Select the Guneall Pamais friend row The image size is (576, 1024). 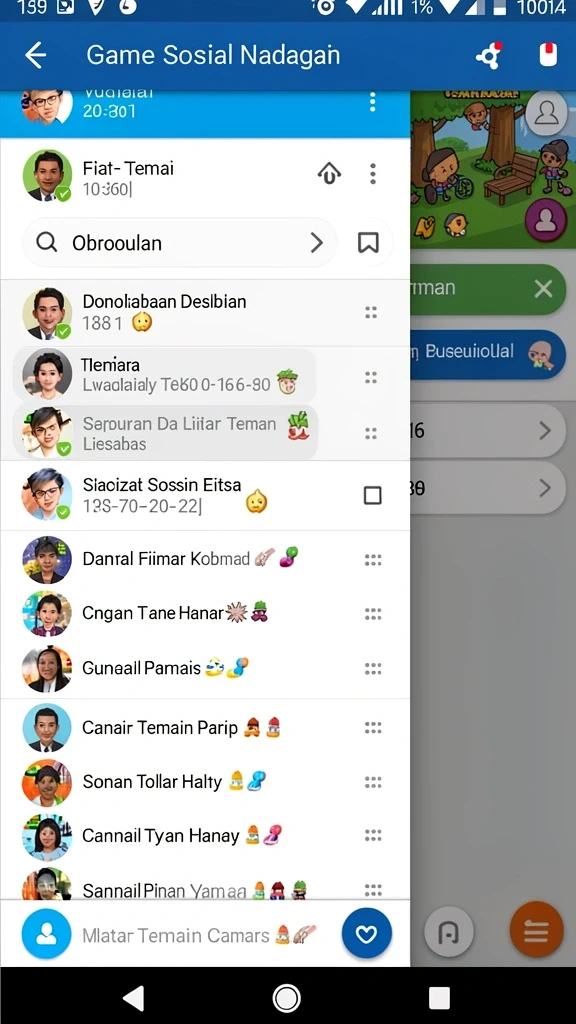point(205,669)
